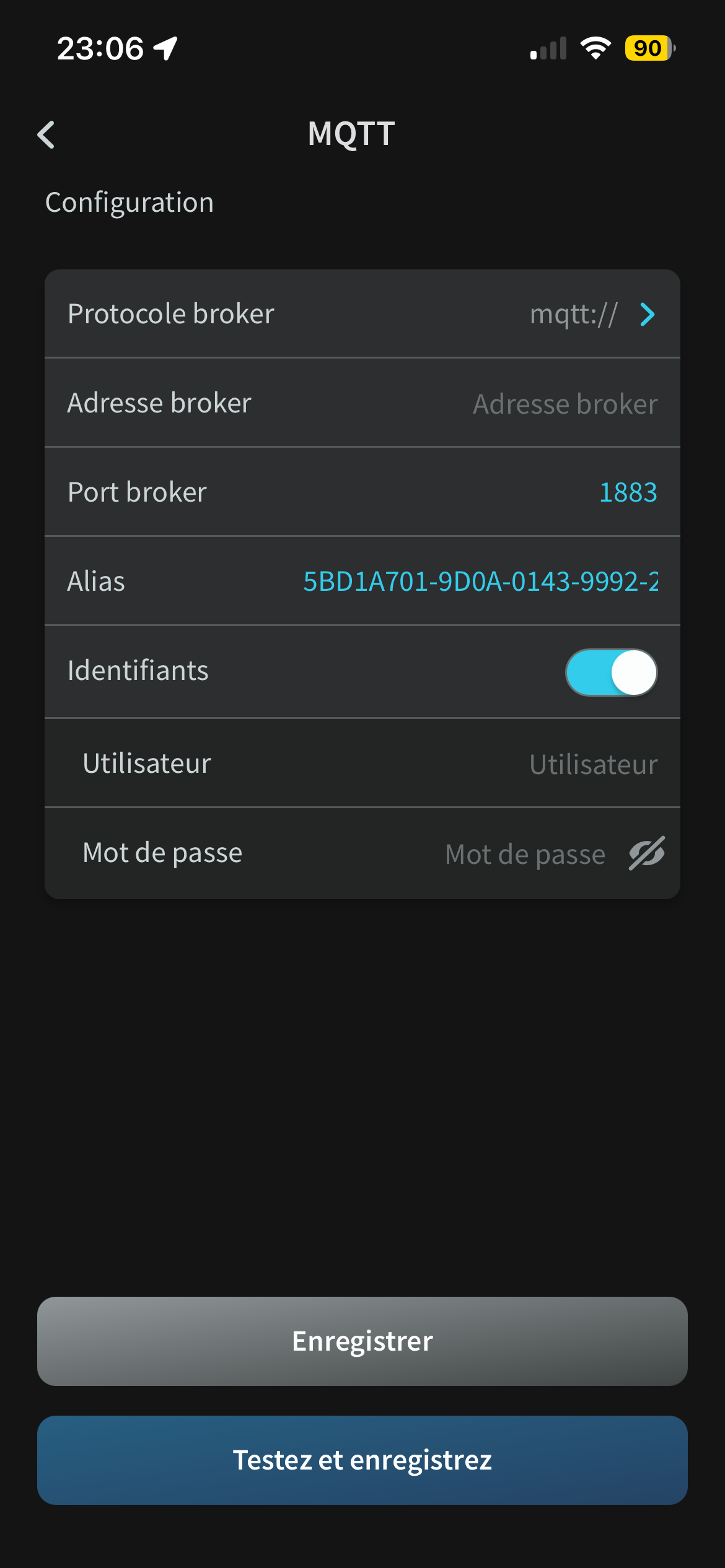725x1568 pixels.
Task: Focus the Utilisateur field
Action: (x=592, y=764)
